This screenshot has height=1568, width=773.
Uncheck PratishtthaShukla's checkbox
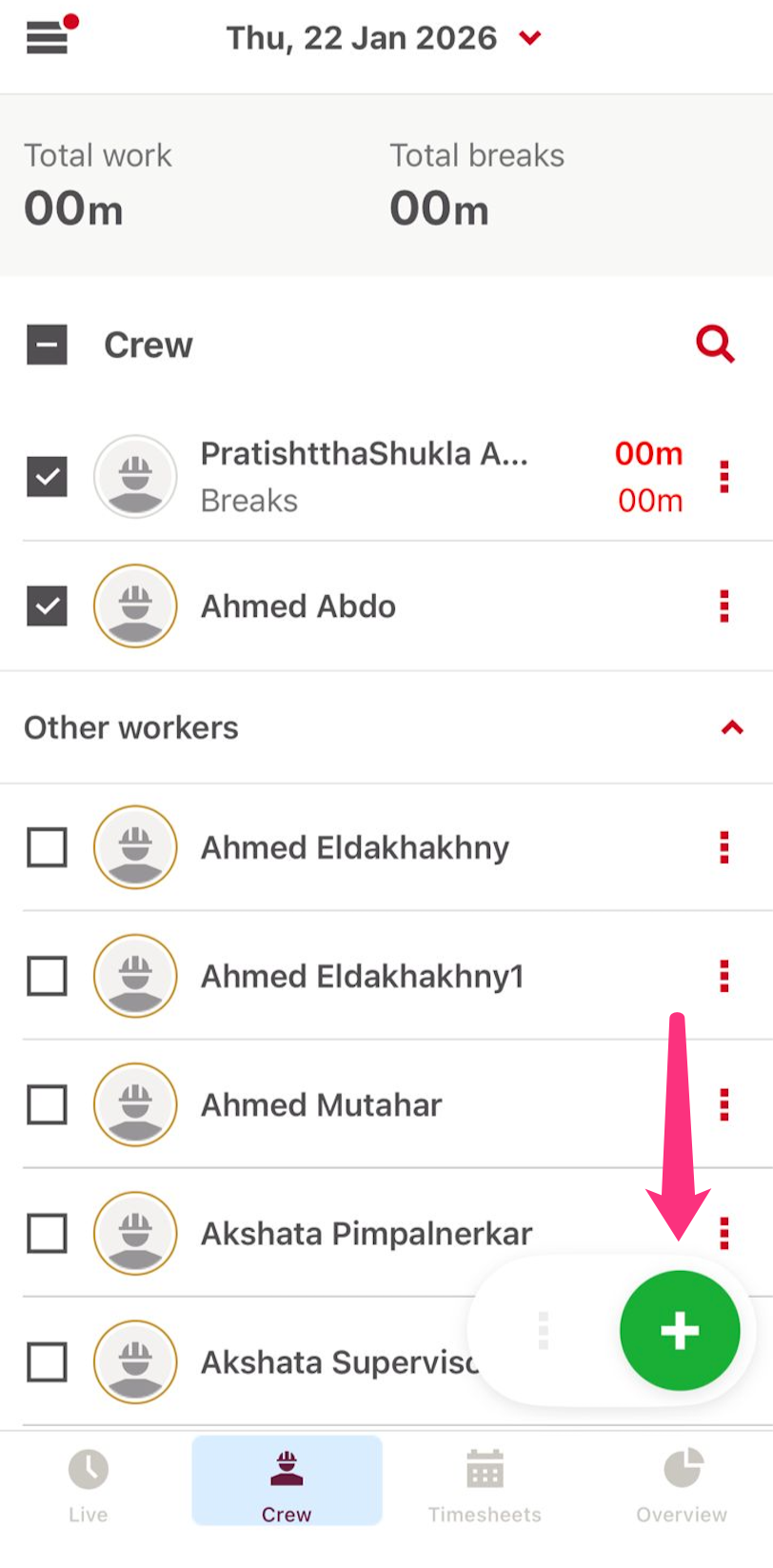(47, 477)
